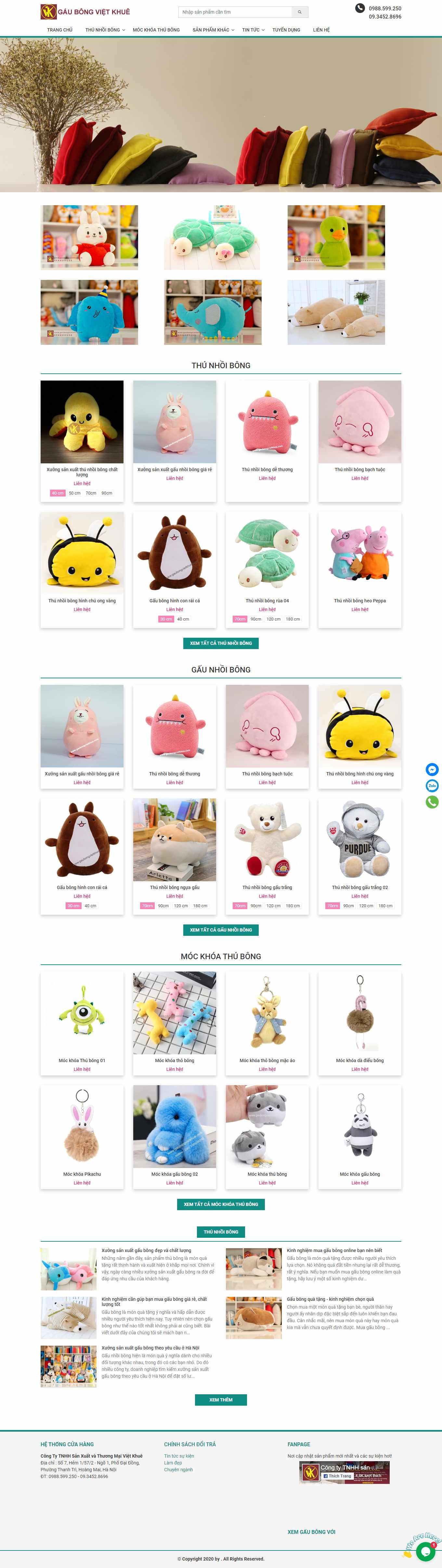Image resolution: width=442 pixels, height=1568 pixels.
Task: Tap the green phone call floating icon
Action: tap(432, 802)
